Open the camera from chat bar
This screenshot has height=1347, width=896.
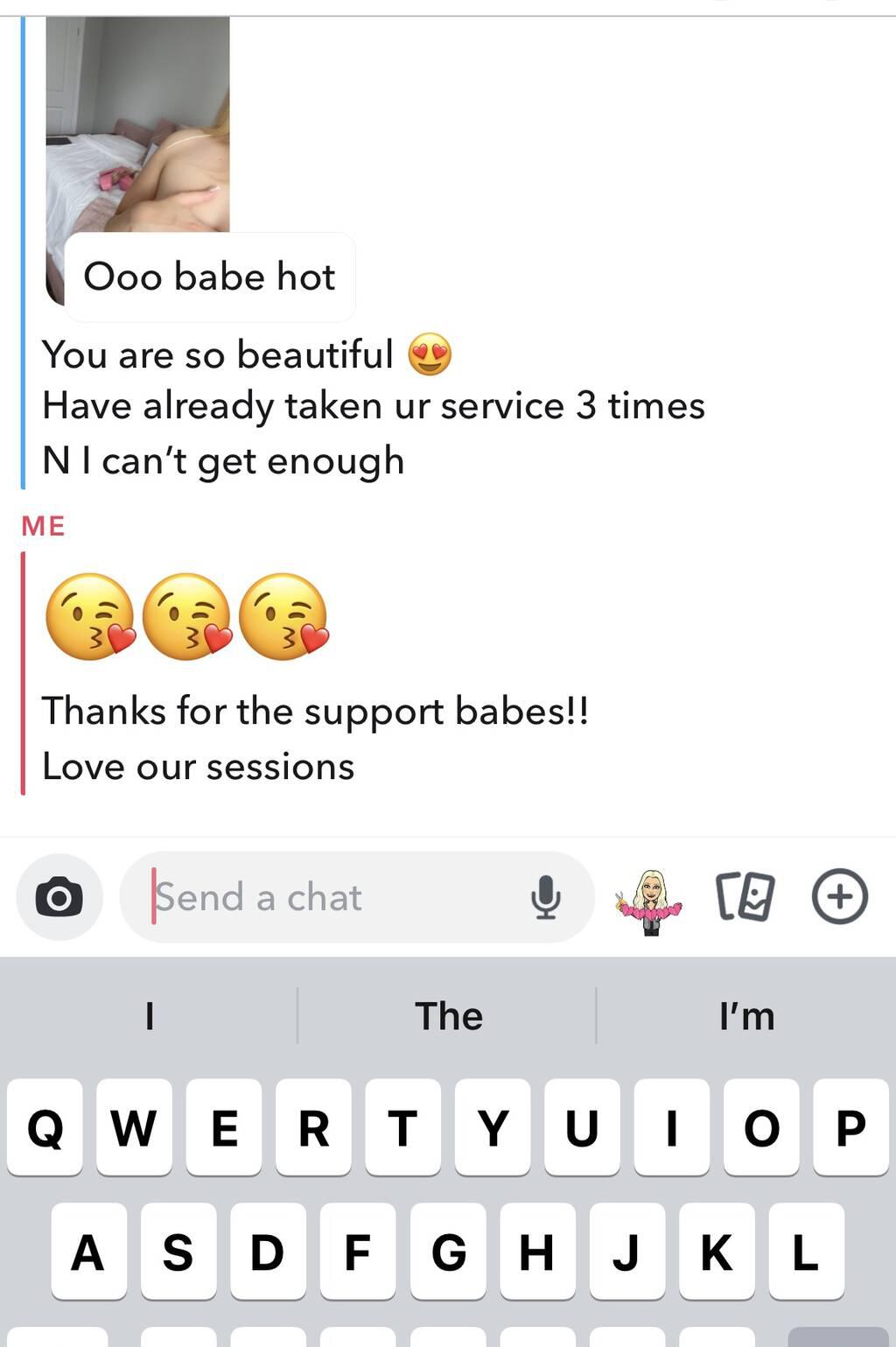pos(59,898)
